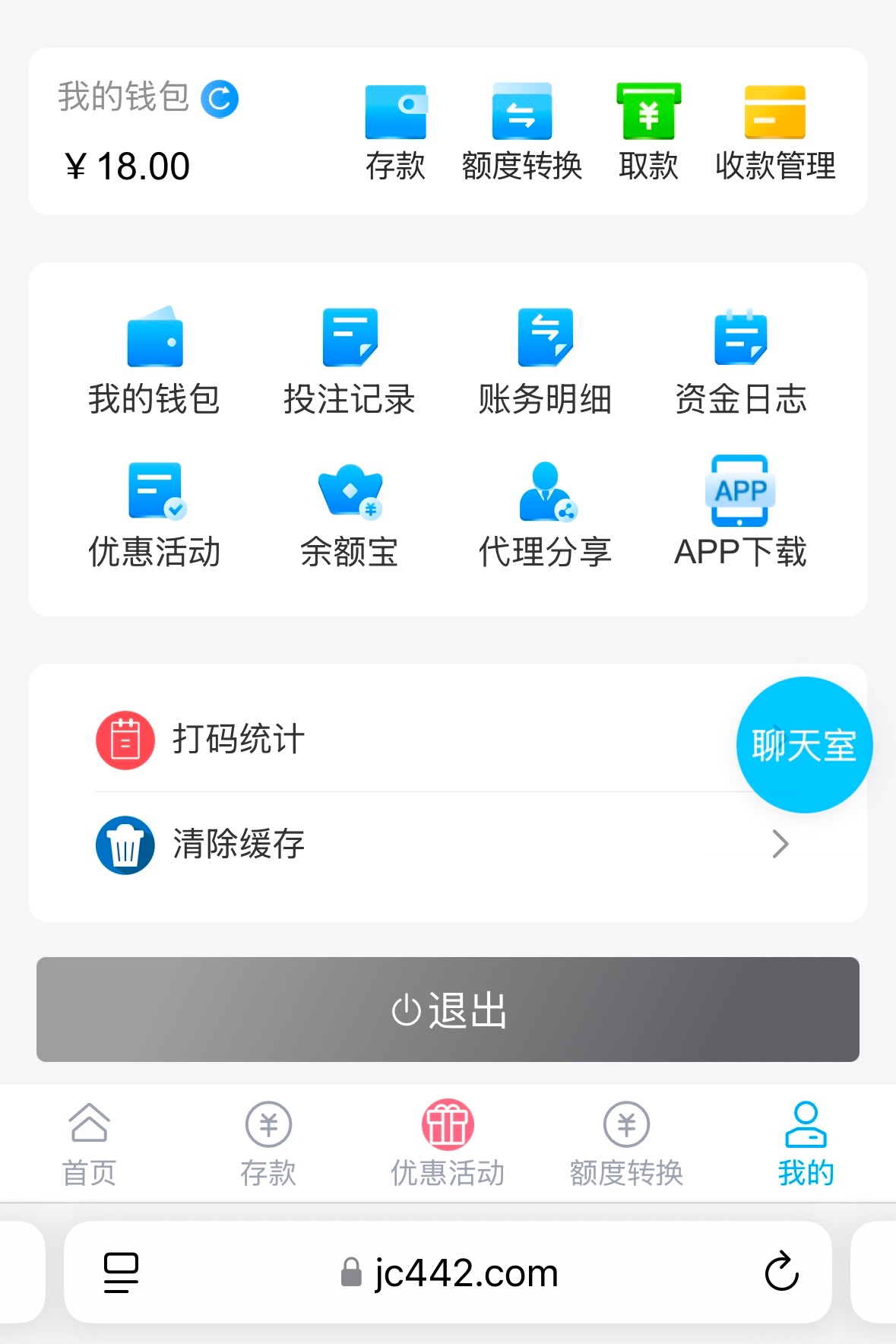
Task: Open the 聊天室 floating button
Action: click(804, 745)
